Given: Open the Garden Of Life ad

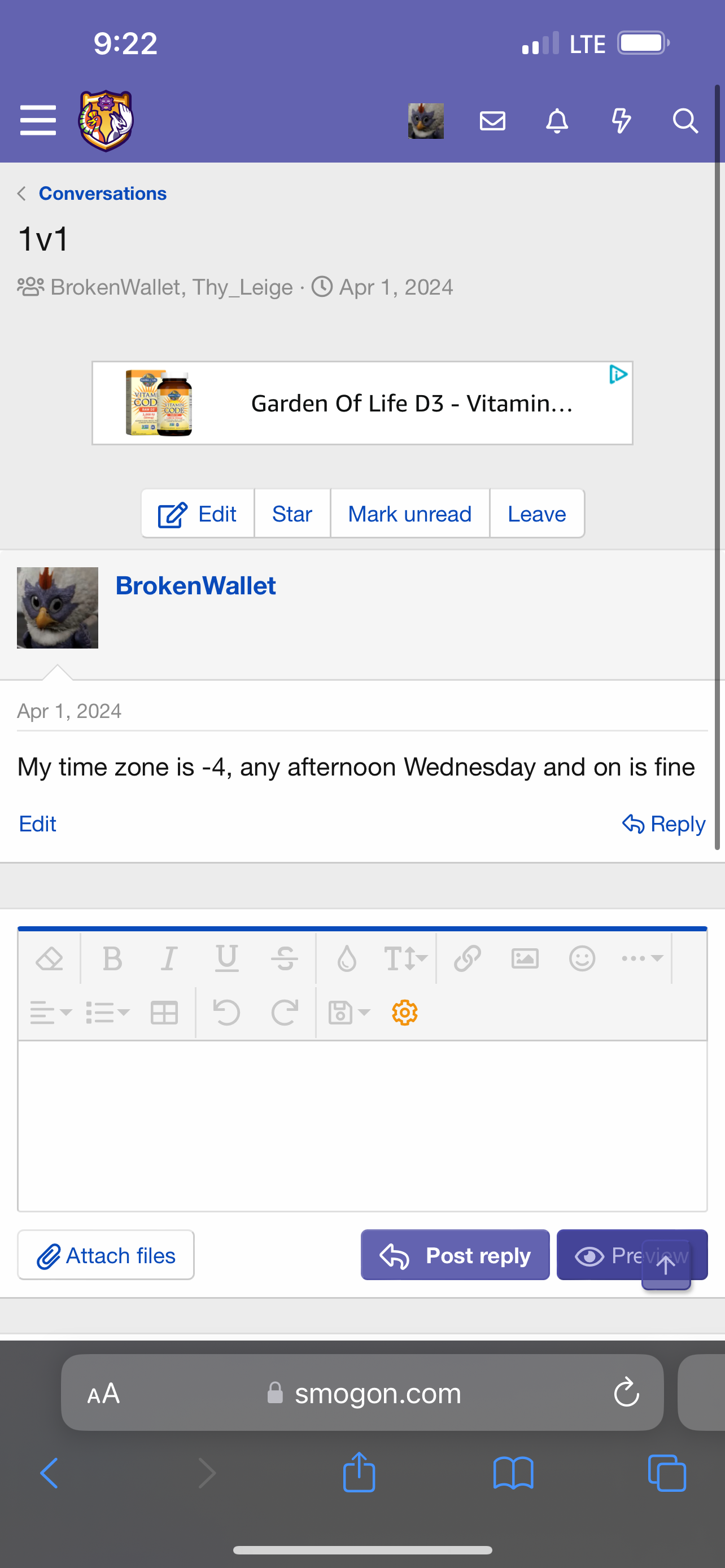Looking at the screenshot, I should coord(362,403).
